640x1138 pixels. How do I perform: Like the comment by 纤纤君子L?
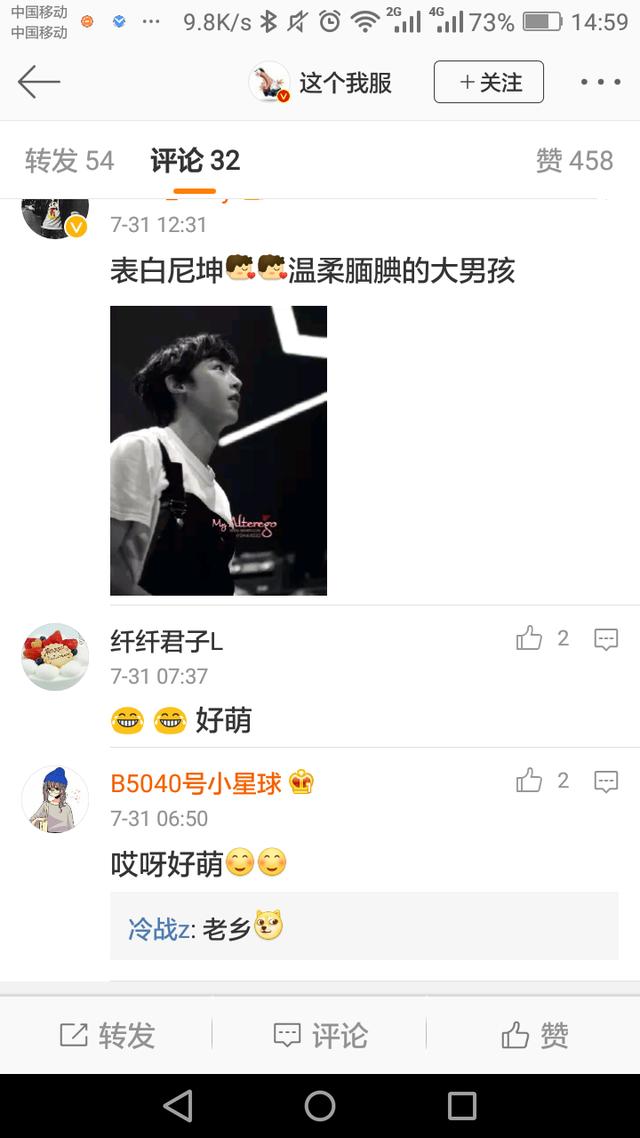click(529, 639)
